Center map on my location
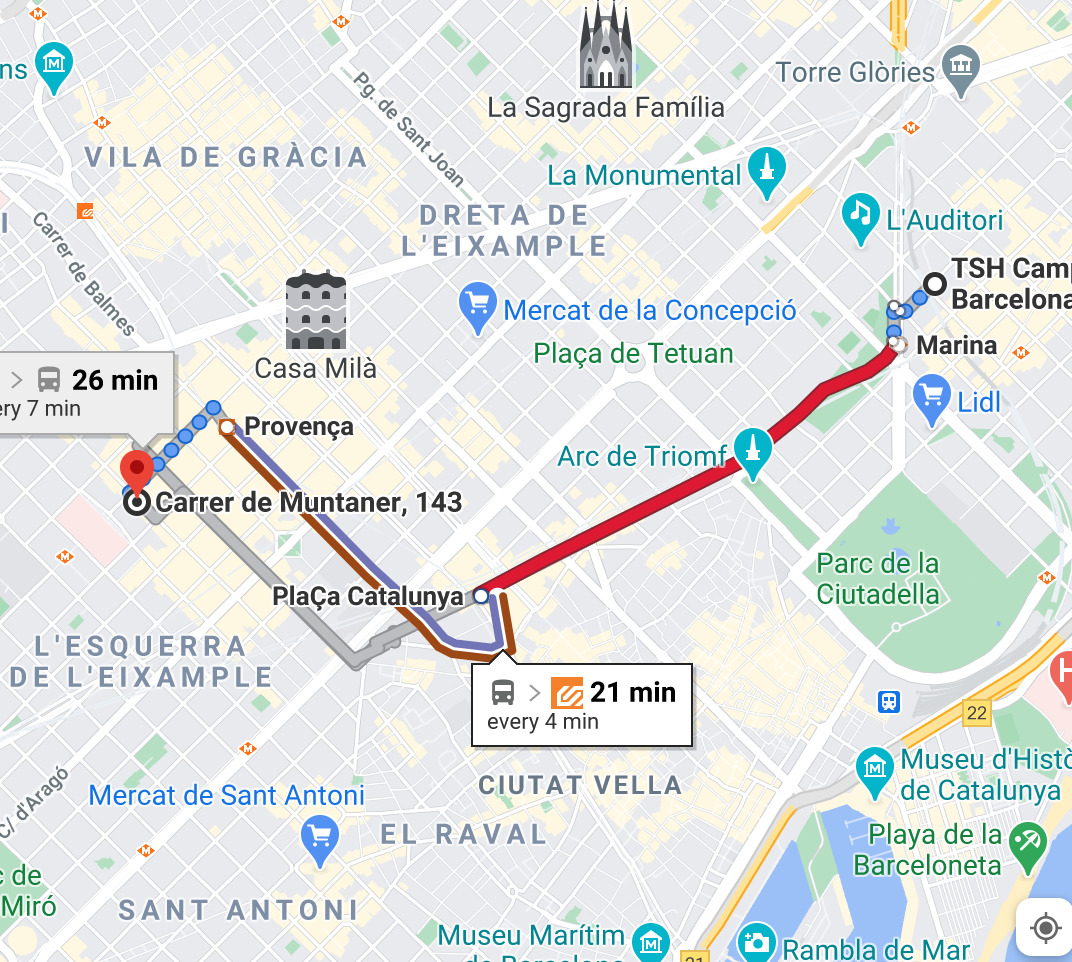1072x962 pixels. pos(1045,928)
